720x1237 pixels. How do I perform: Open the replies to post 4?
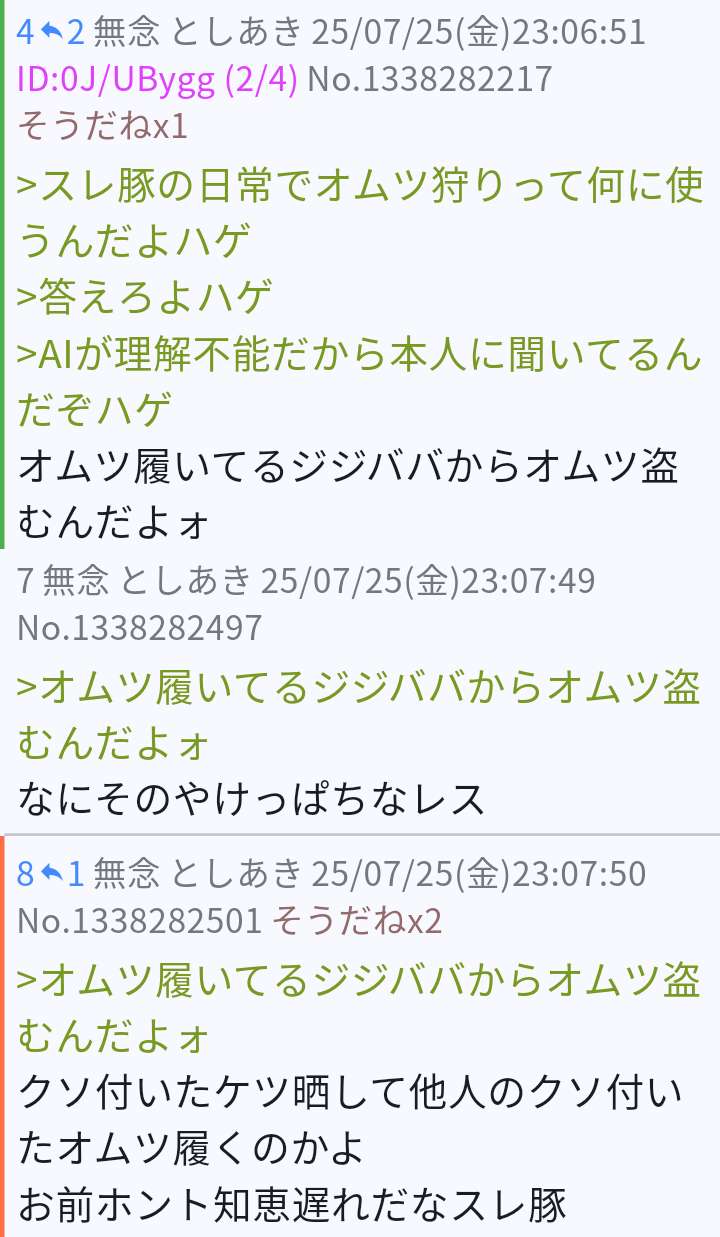(x=63, y=33)
